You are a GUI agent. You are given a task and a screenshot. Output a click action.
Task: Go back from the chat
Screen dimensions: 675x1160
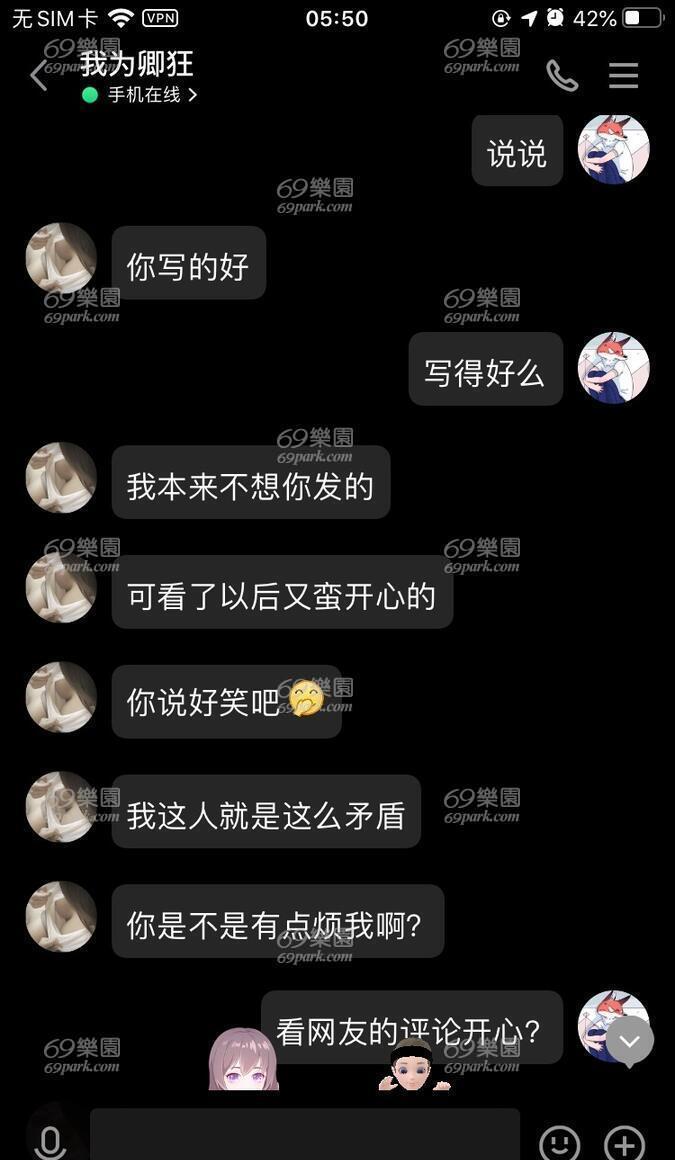pos(38,75)
